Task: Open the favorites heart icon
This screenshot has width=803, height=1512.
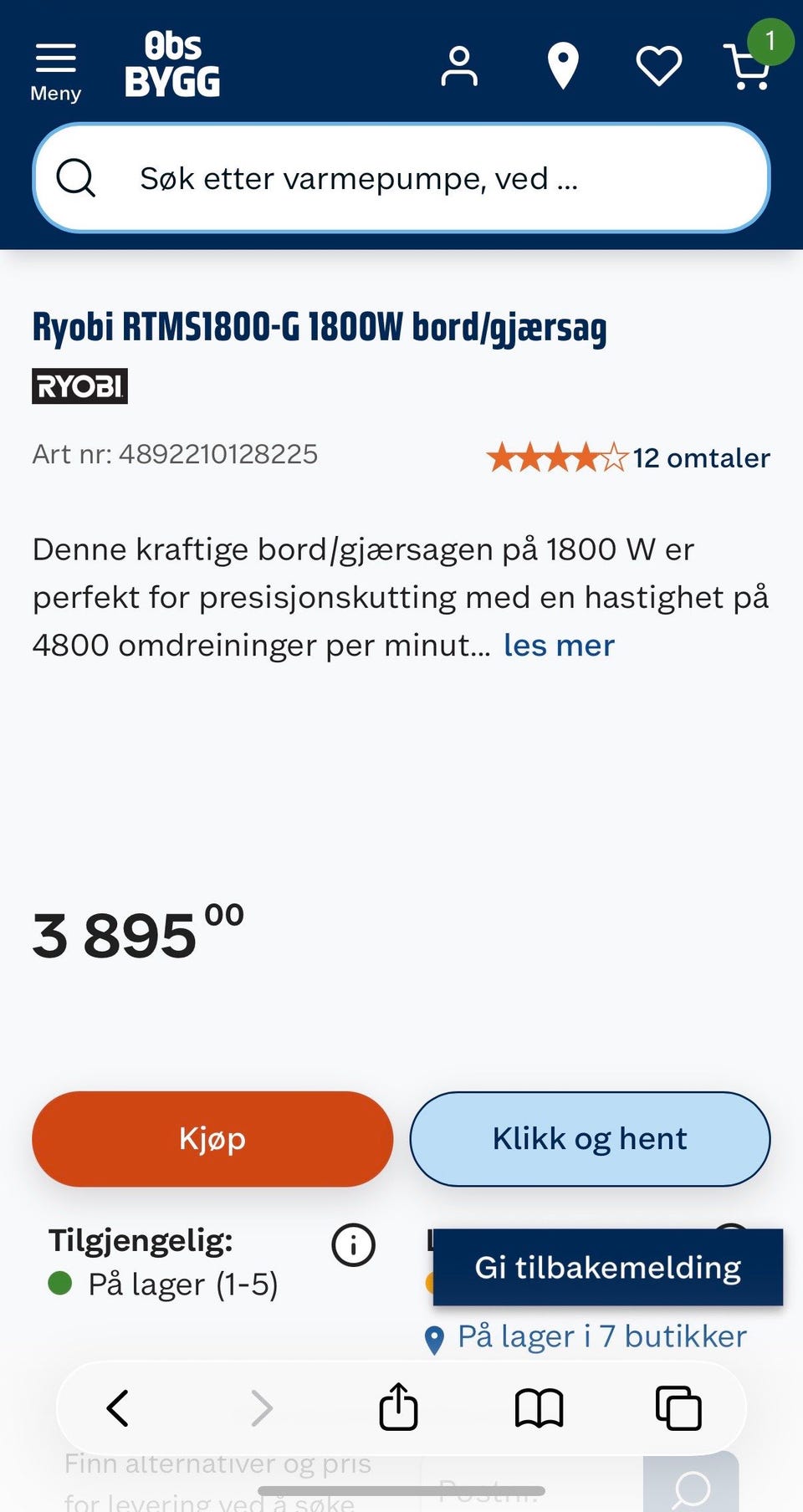Action: coord(659,66)
